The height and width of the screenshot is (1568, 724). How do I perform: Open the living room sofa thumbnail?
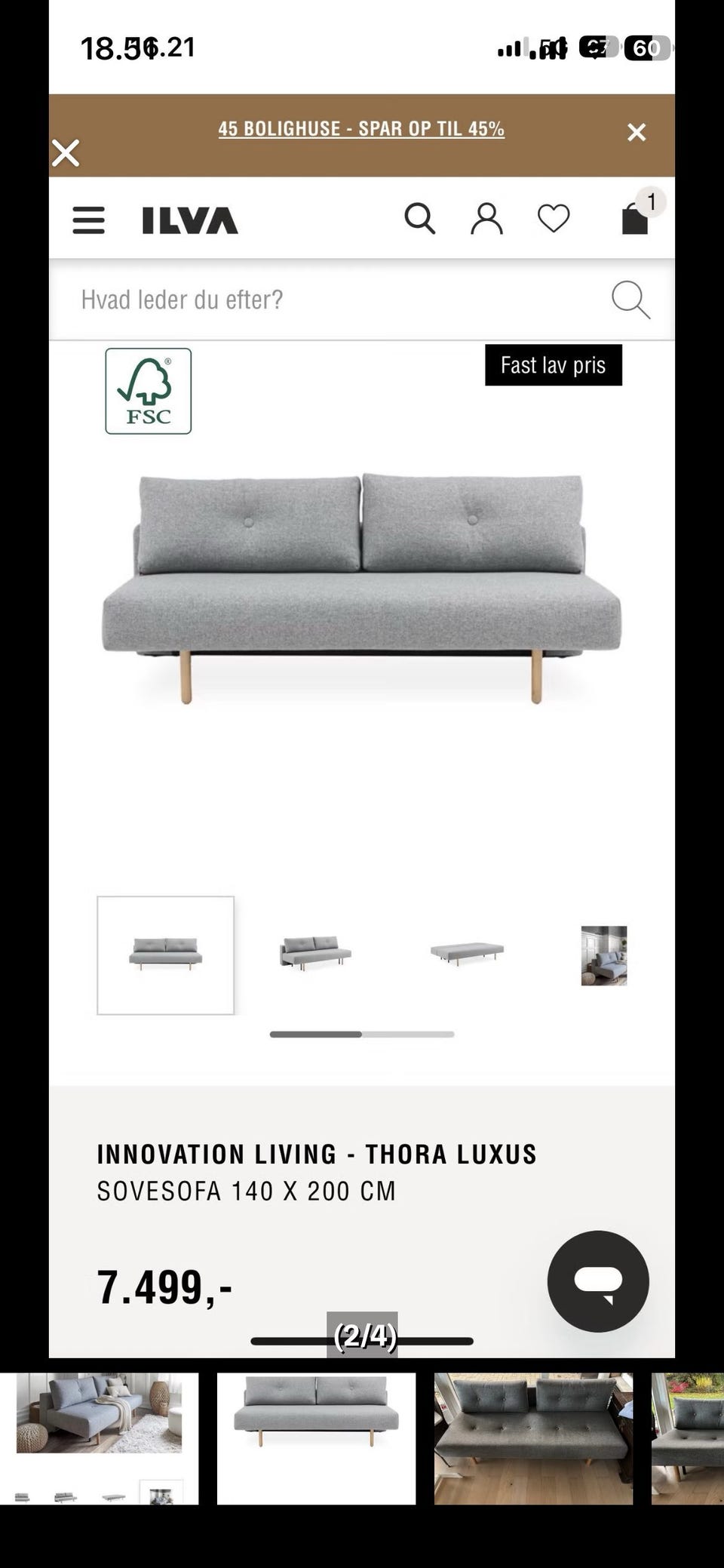pyautogui.click(x=100, y=1438)
